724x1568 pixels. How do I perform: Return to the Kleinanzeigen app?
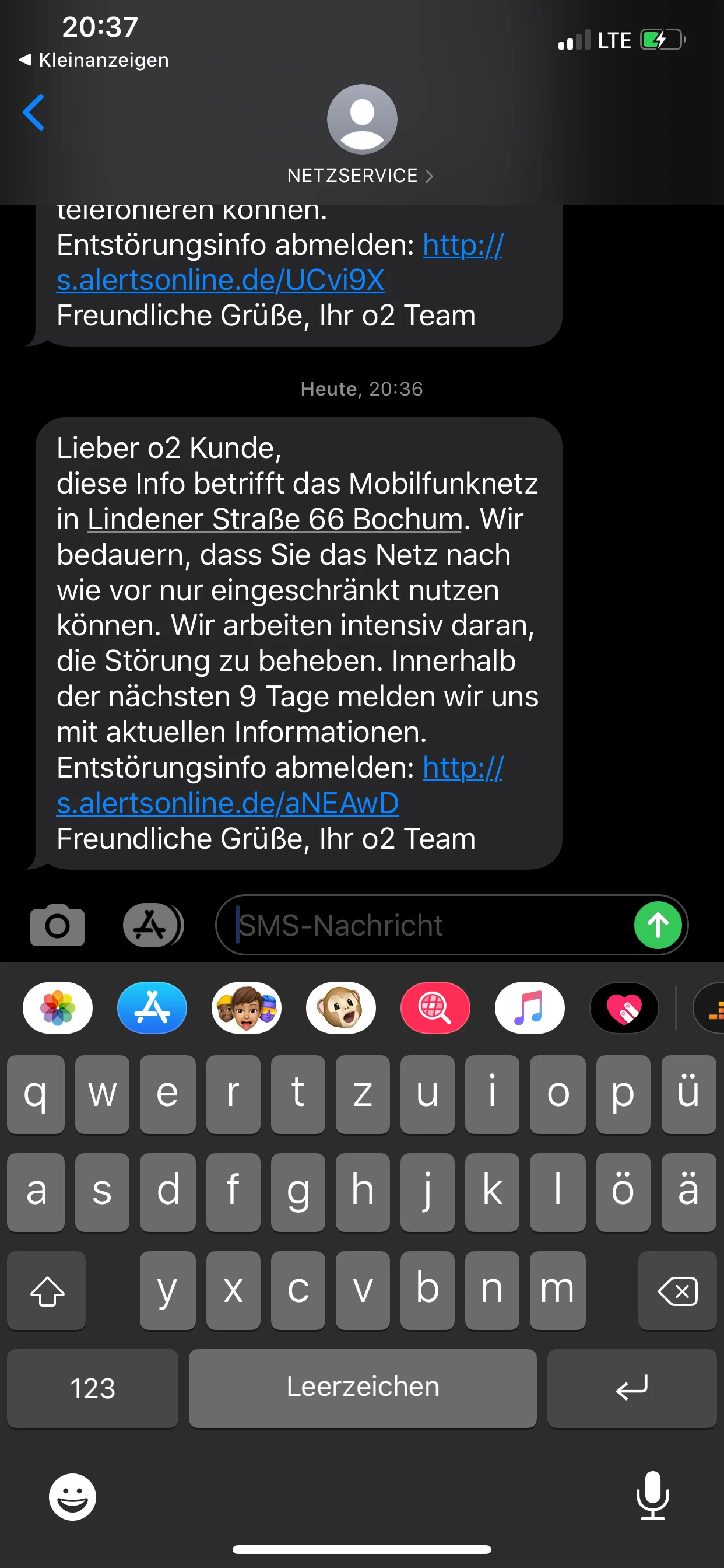94,60
